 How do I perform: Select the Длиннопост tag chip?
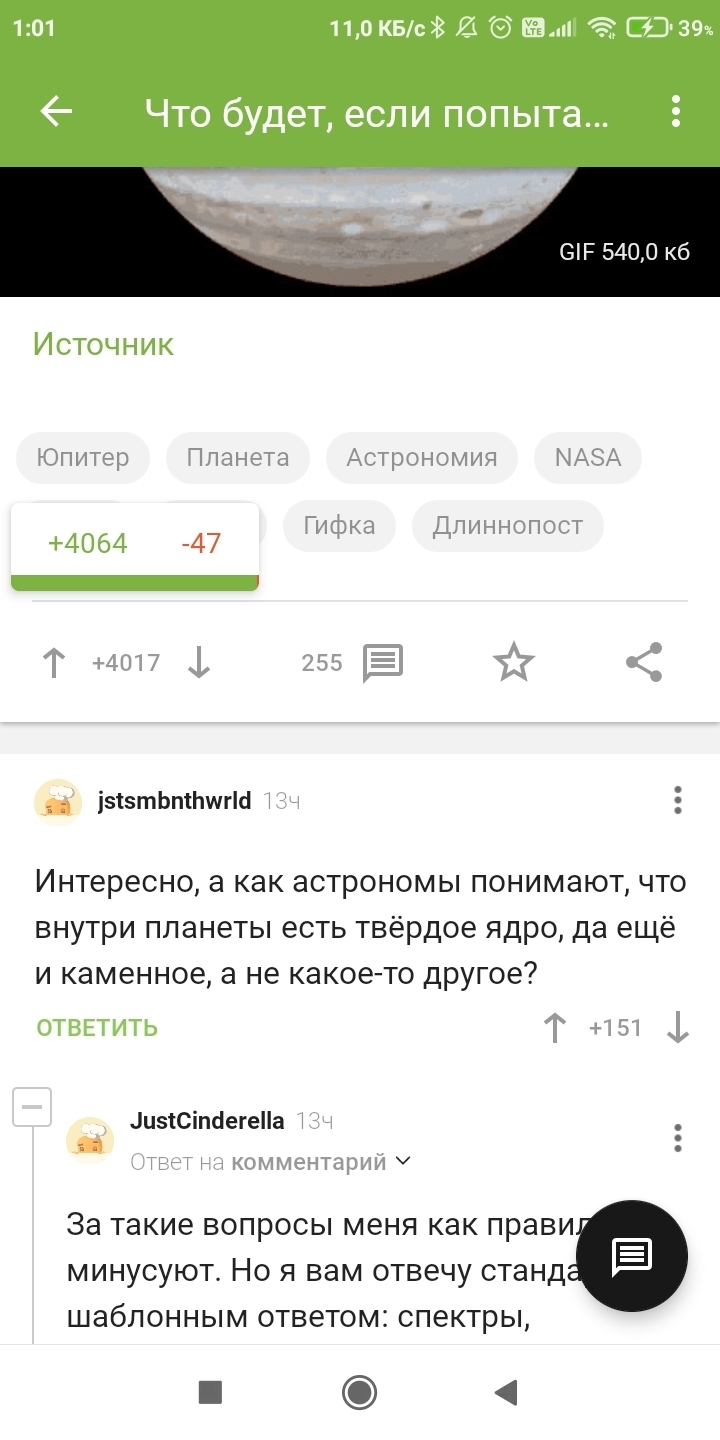[x=508, y=525]
